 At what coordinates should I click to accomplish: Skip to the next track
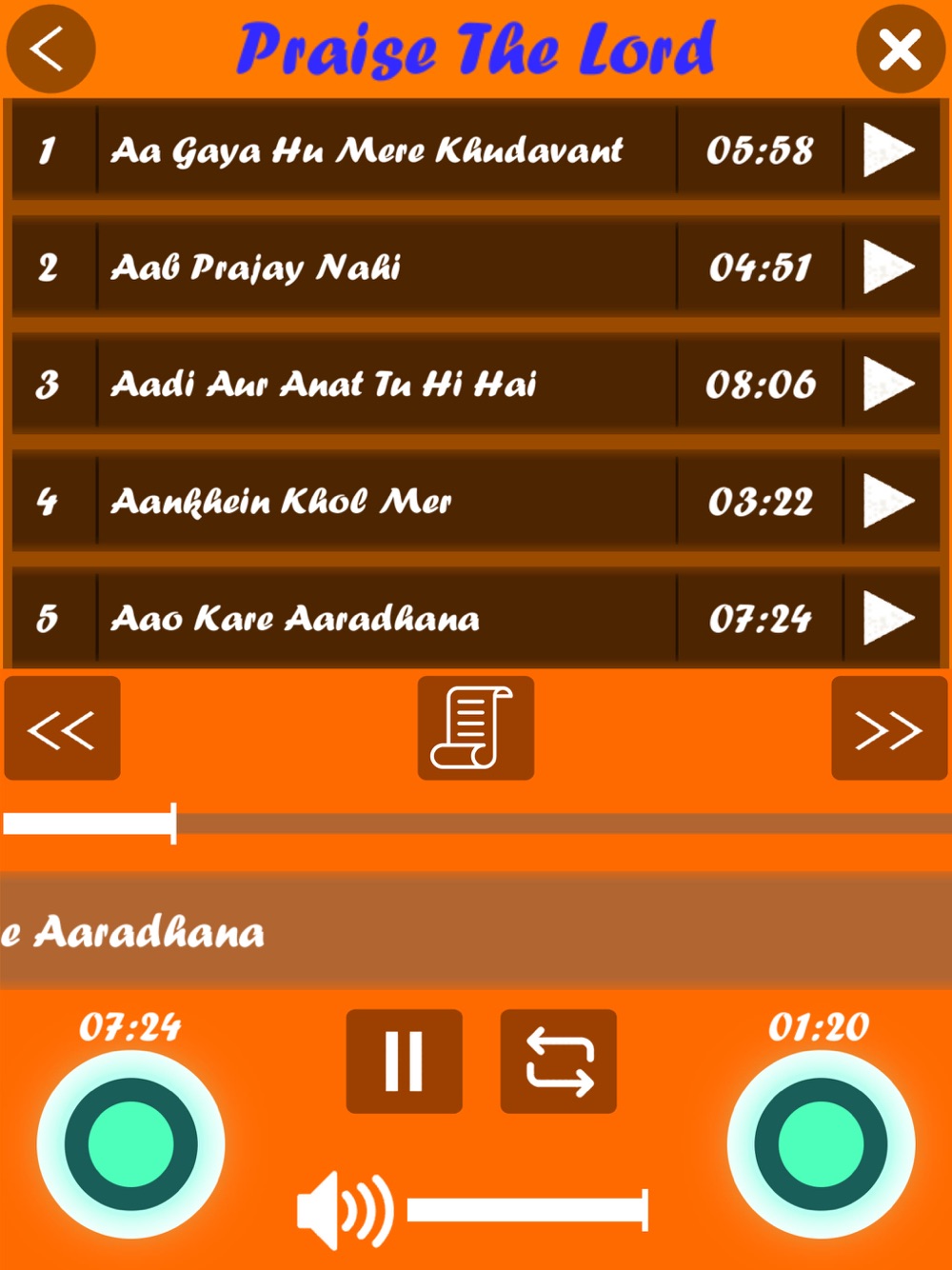(x=889, y=728)
